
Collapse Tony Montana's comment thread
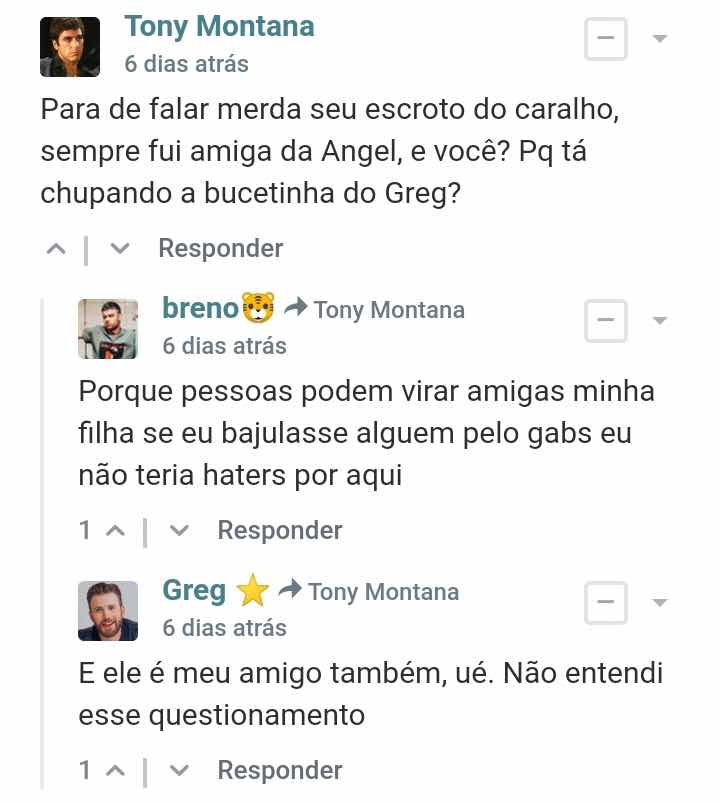[605, 40]
